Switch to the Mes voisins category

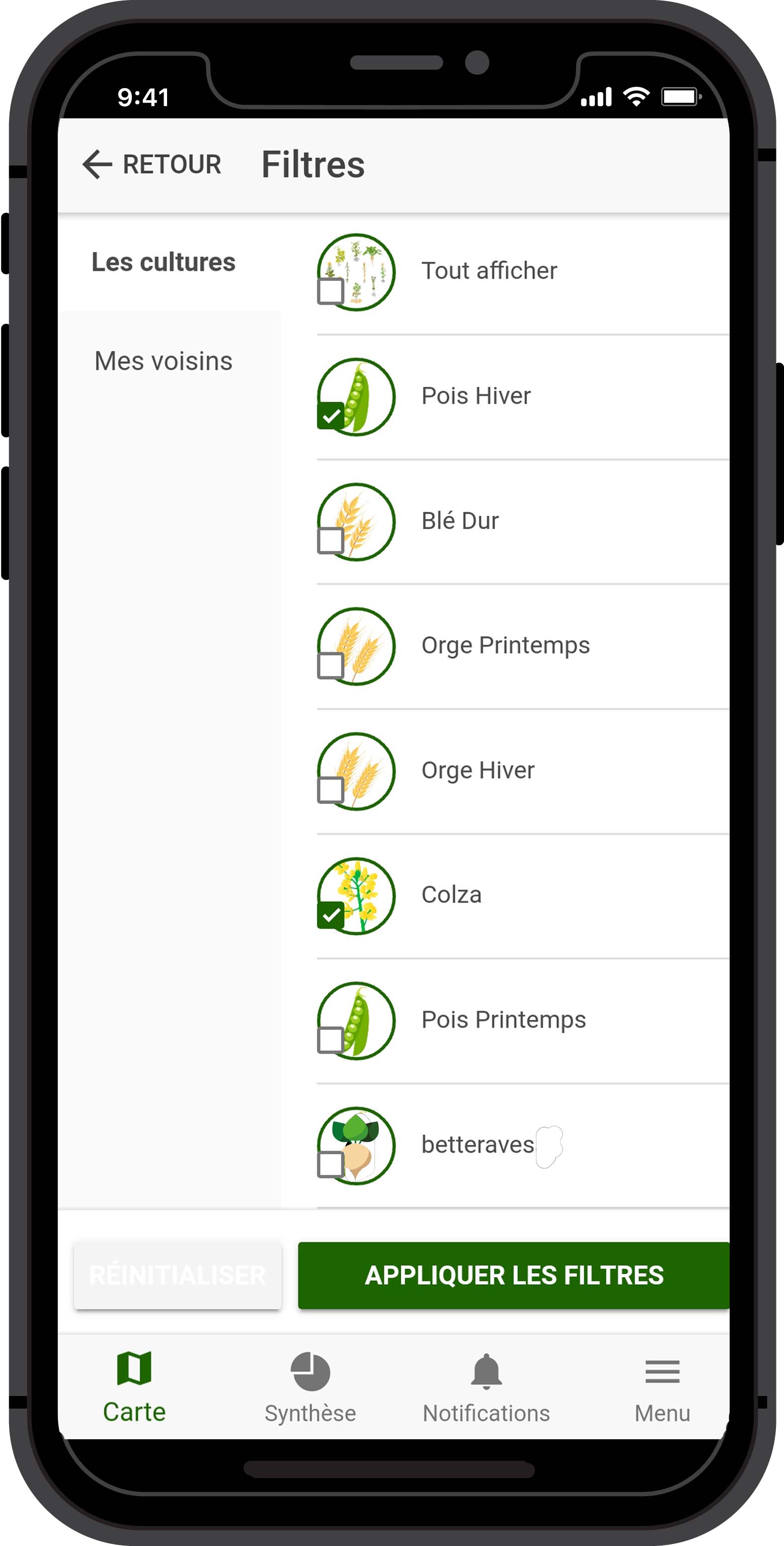coord(163,361)
